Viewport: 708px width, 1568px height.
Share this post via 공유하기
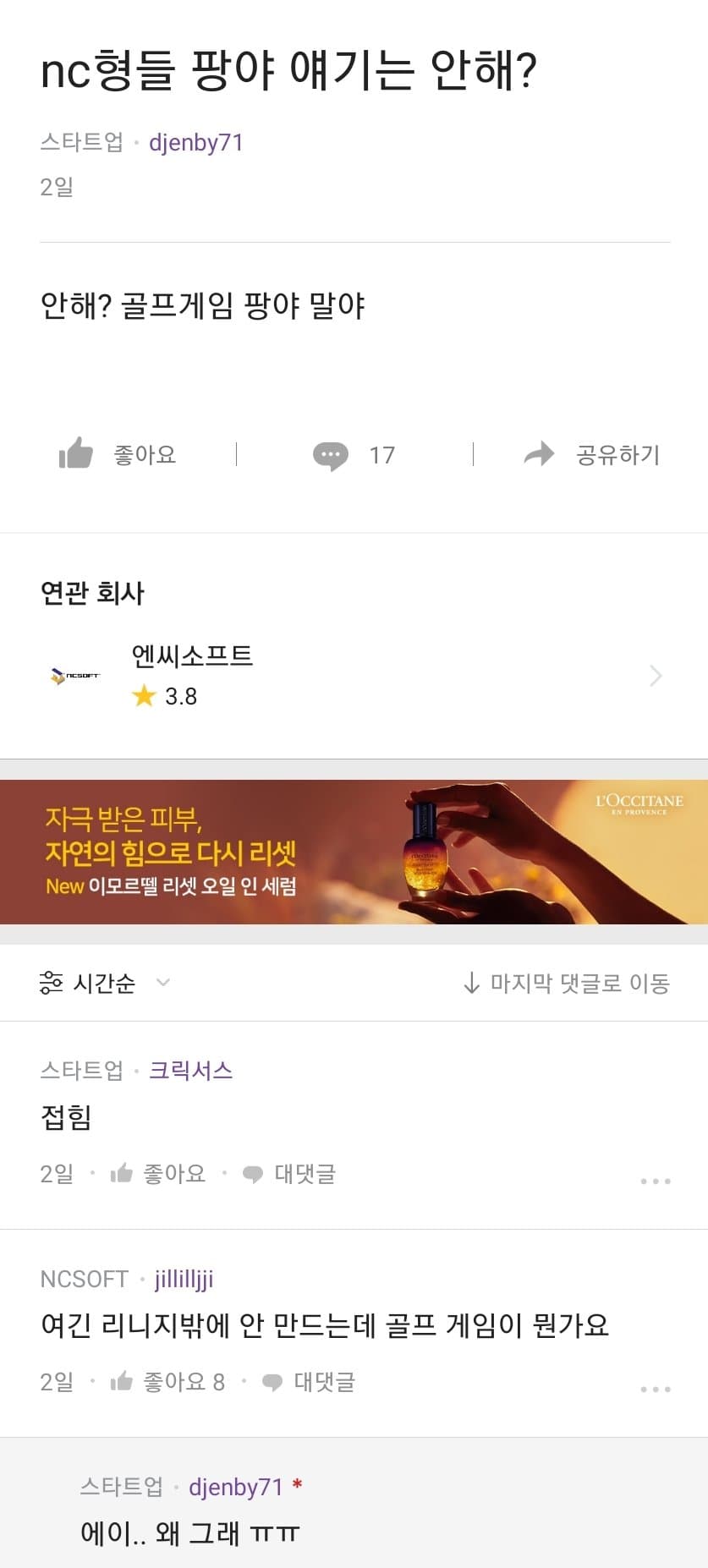click(591, 455)
